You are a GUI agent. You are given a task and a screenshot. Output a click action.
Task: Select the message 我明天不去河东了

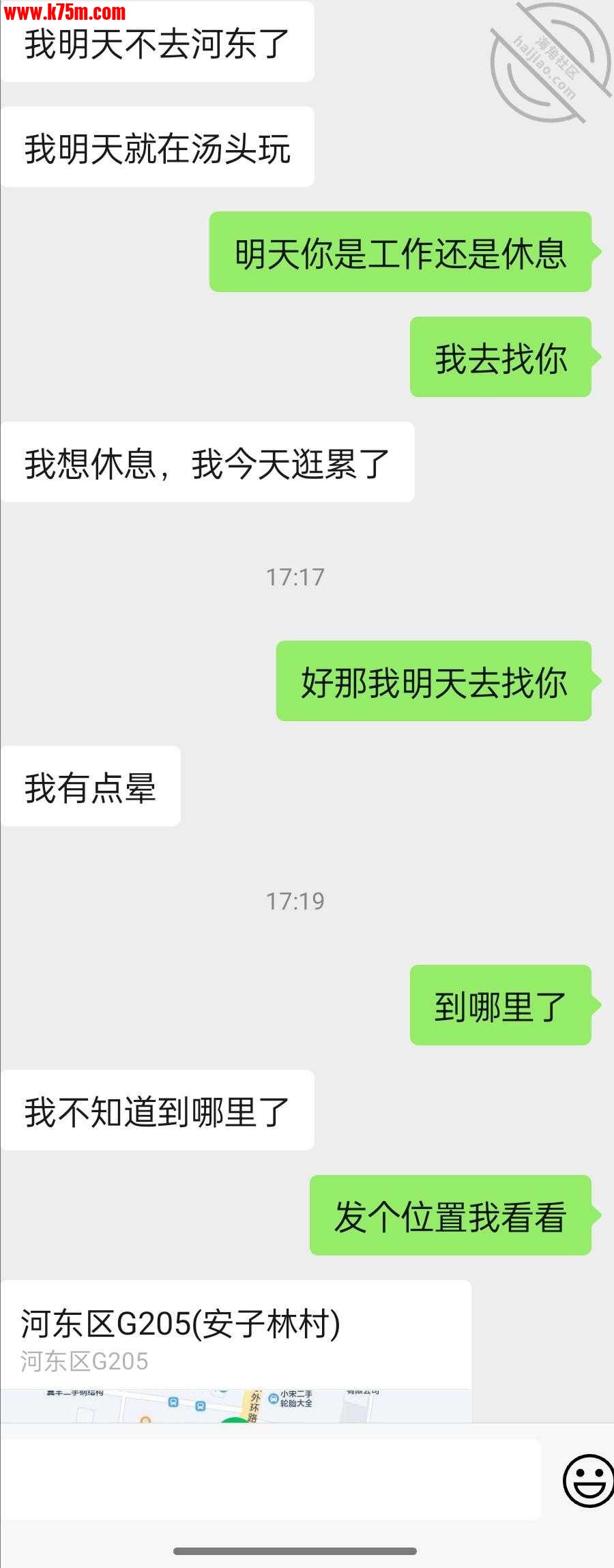[157, 42]
